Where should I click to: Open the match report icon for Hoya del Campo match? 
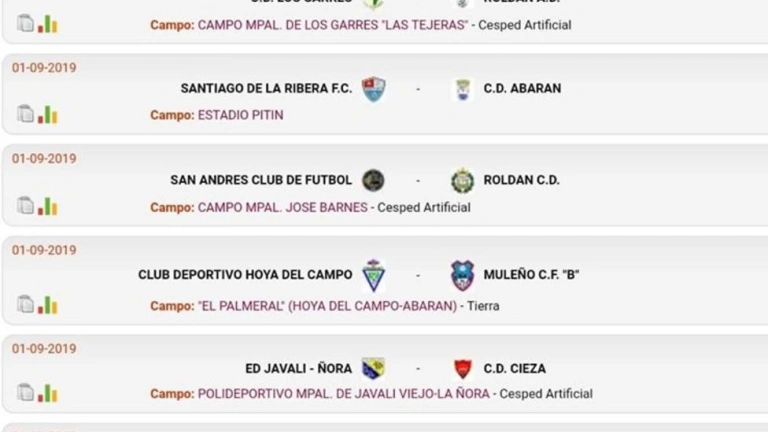pos(26,303)
